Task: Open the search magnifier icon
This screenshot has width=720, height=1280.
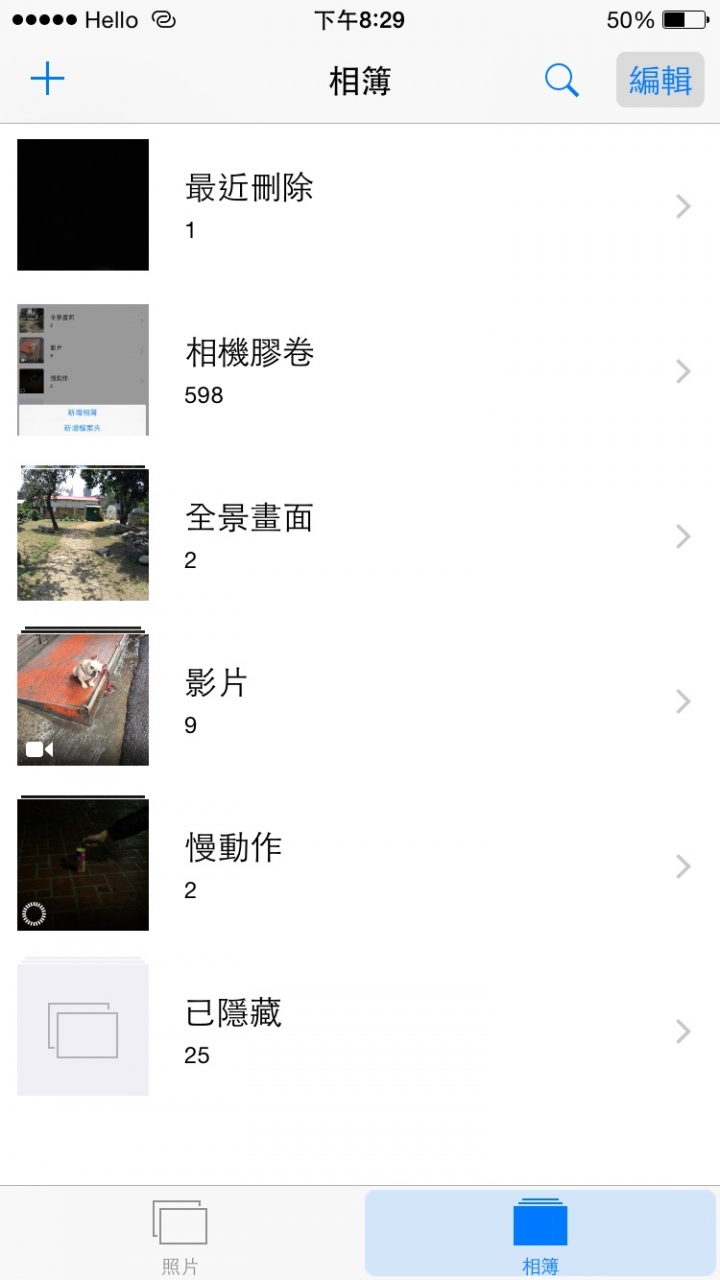Action: point(562,80)
